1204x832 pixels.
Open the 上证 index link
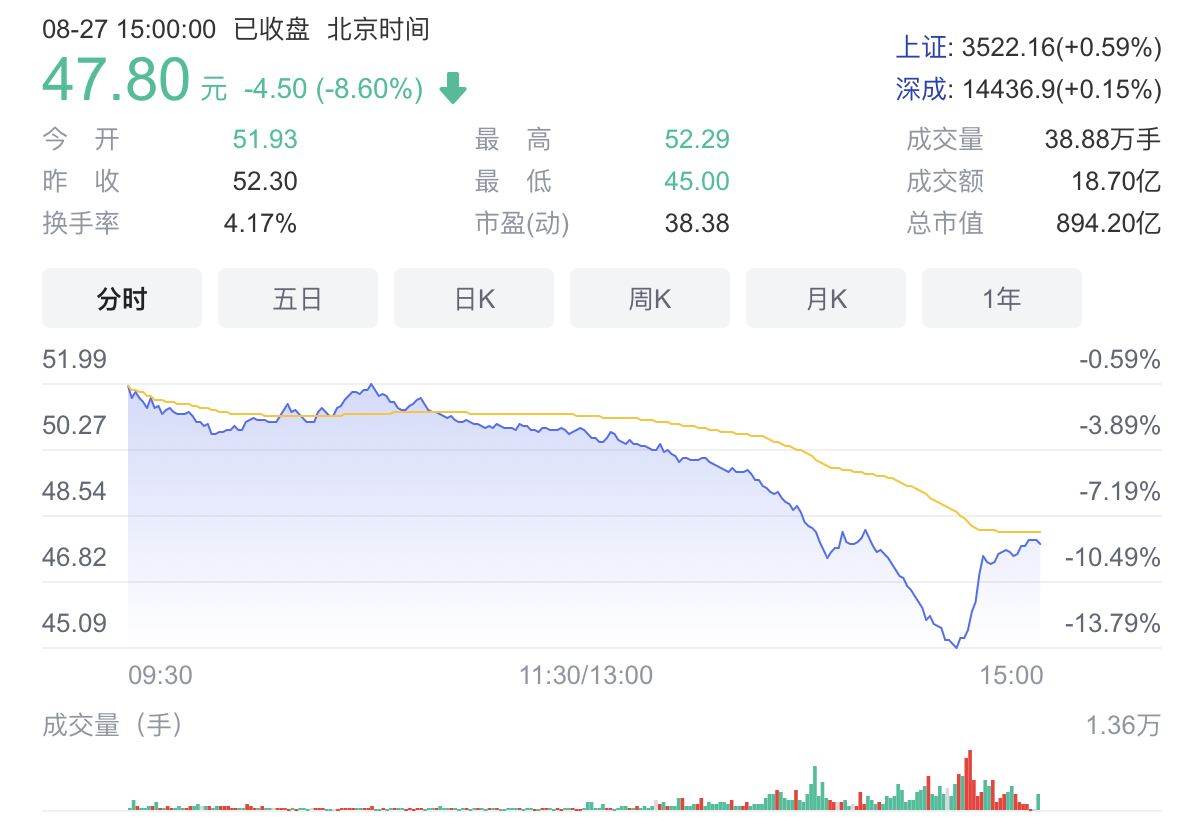pyautogui.click(x=920, y=47)
